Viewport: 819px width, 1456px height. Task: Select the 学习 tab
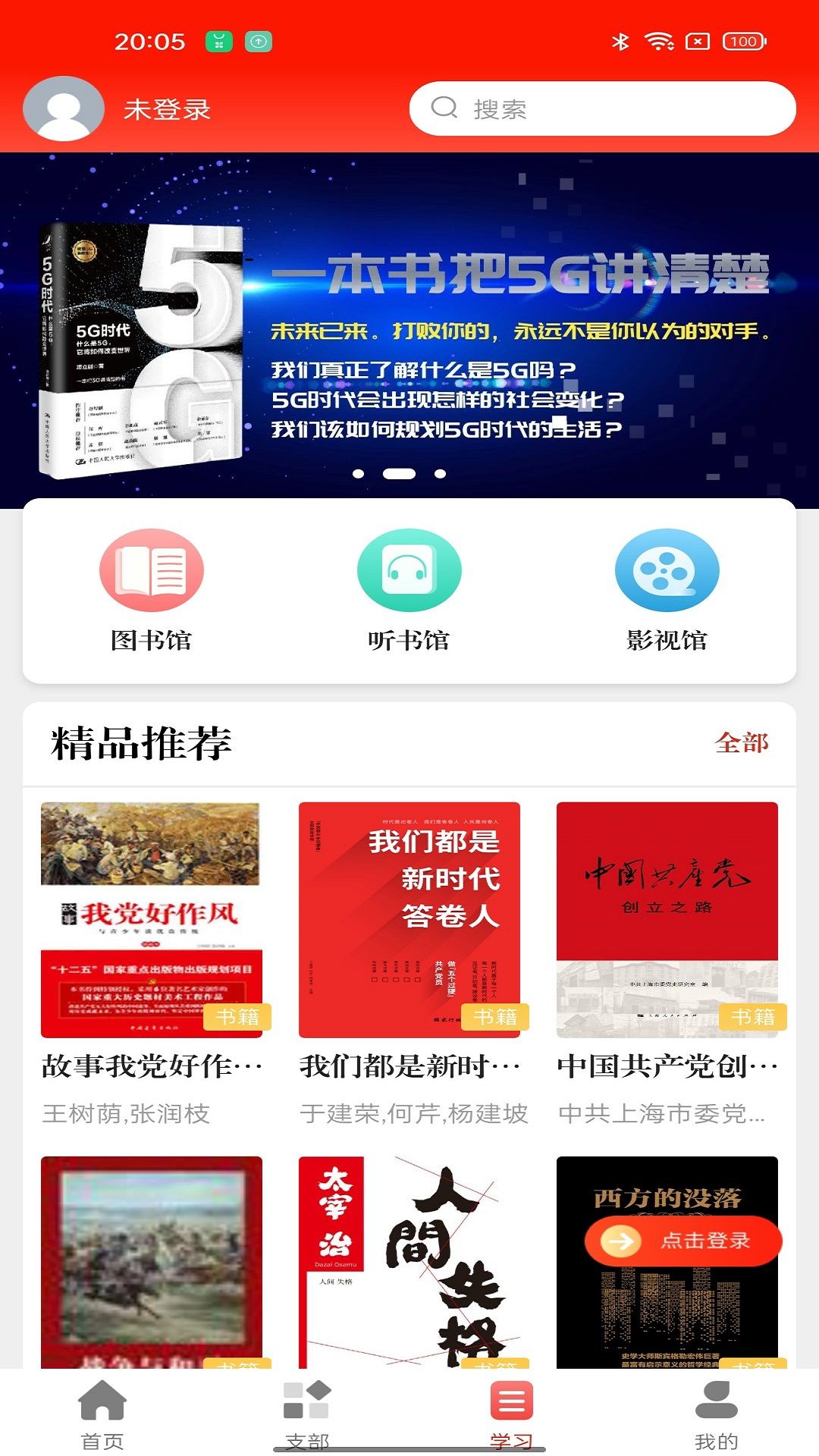pos(512,1414)
